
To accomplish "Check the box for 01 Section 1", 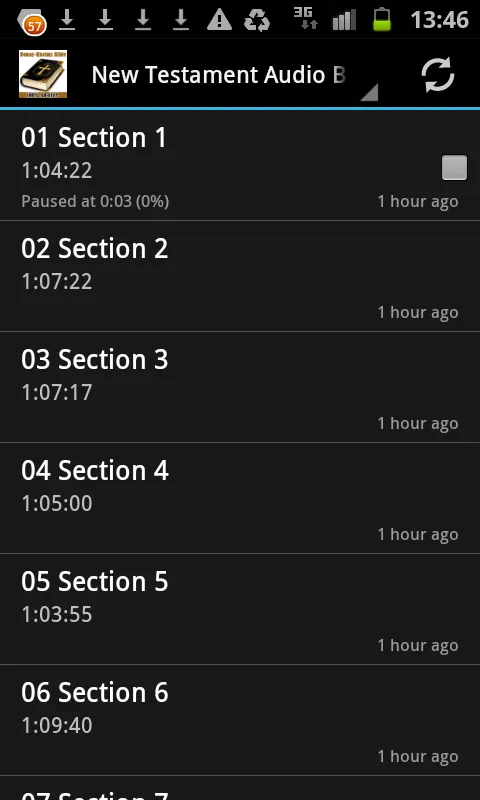I will pyautogui.click(x=454, y=167).
